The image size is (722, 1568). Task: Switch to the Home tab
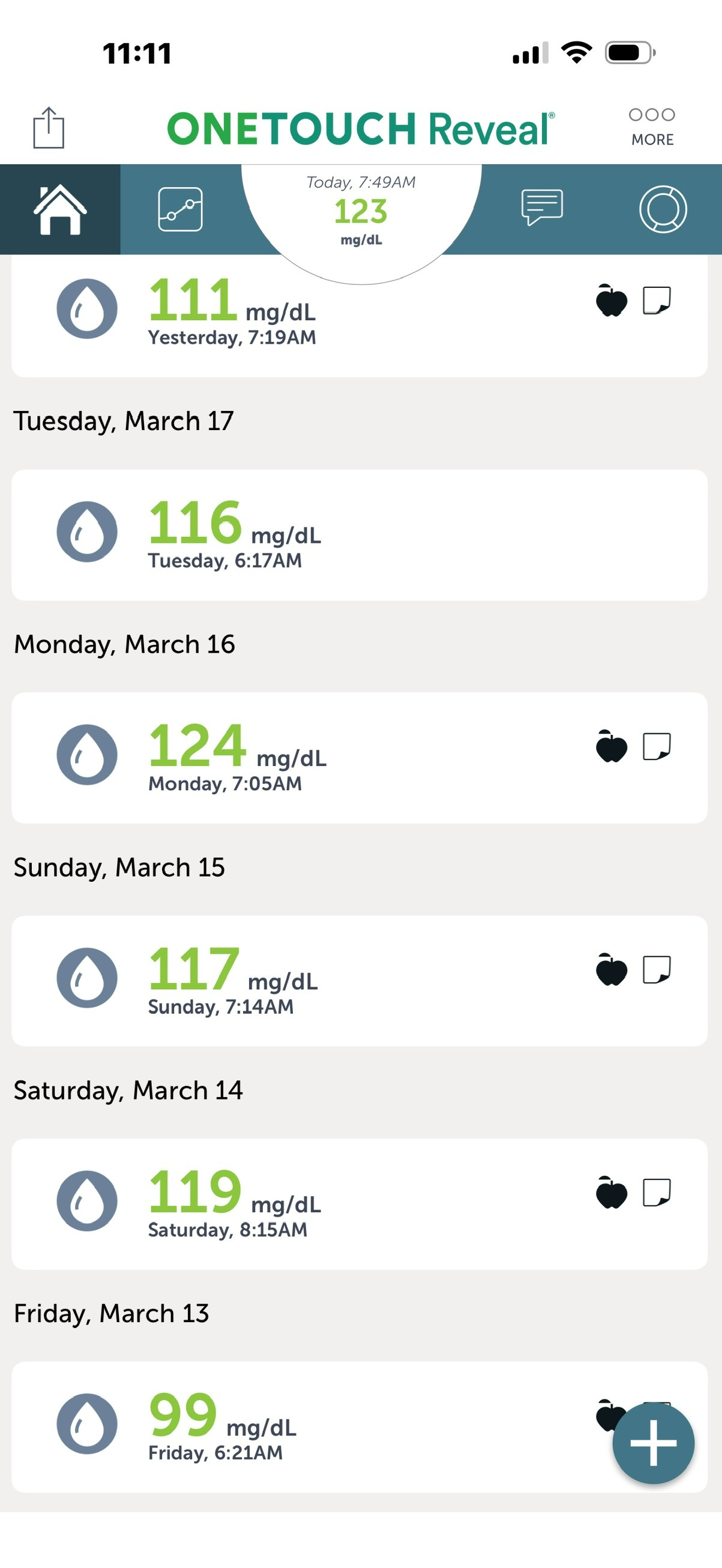pos(59,209)
